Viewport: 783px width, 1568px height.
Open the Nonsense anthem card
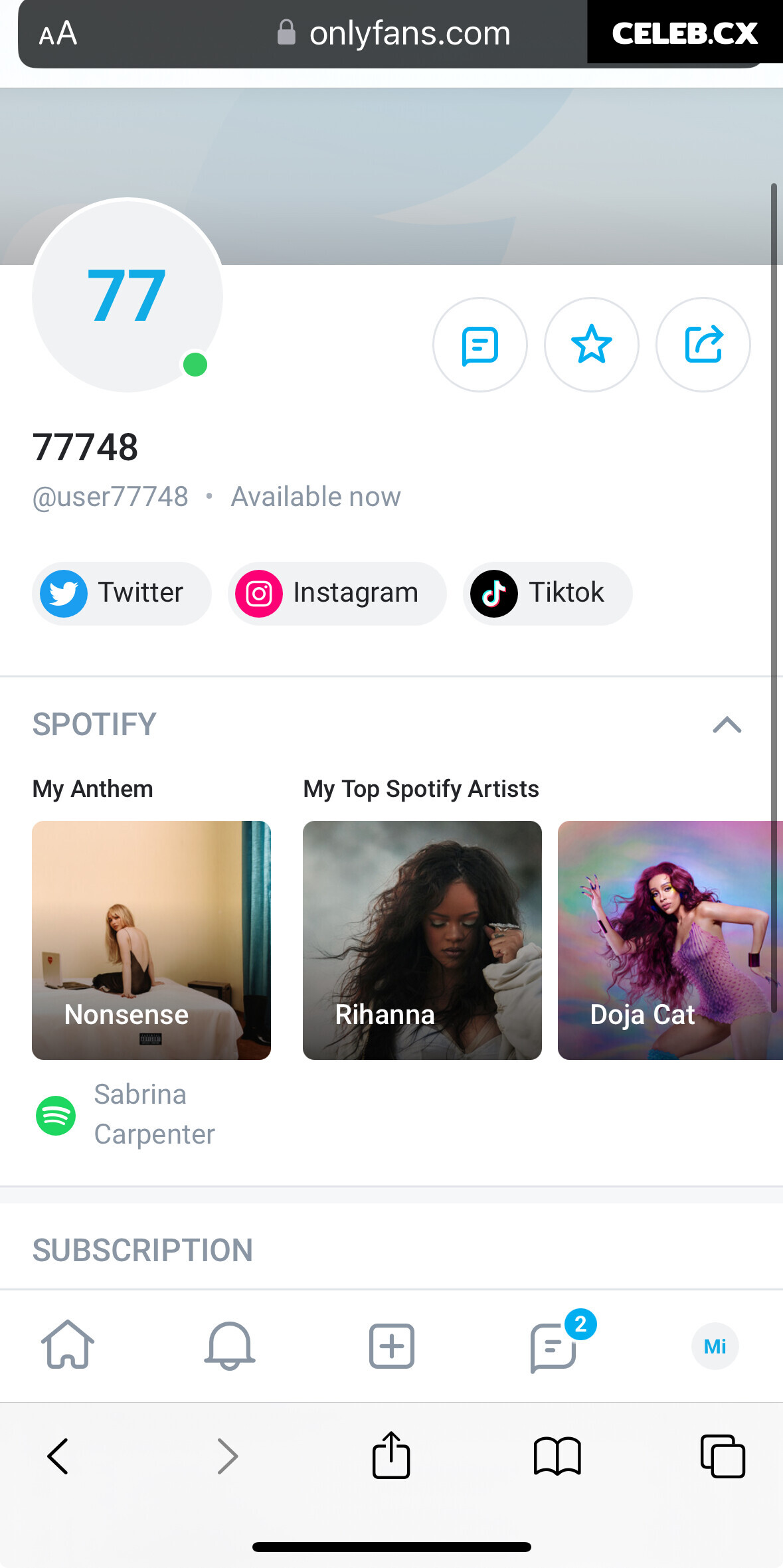click(151, 940)
